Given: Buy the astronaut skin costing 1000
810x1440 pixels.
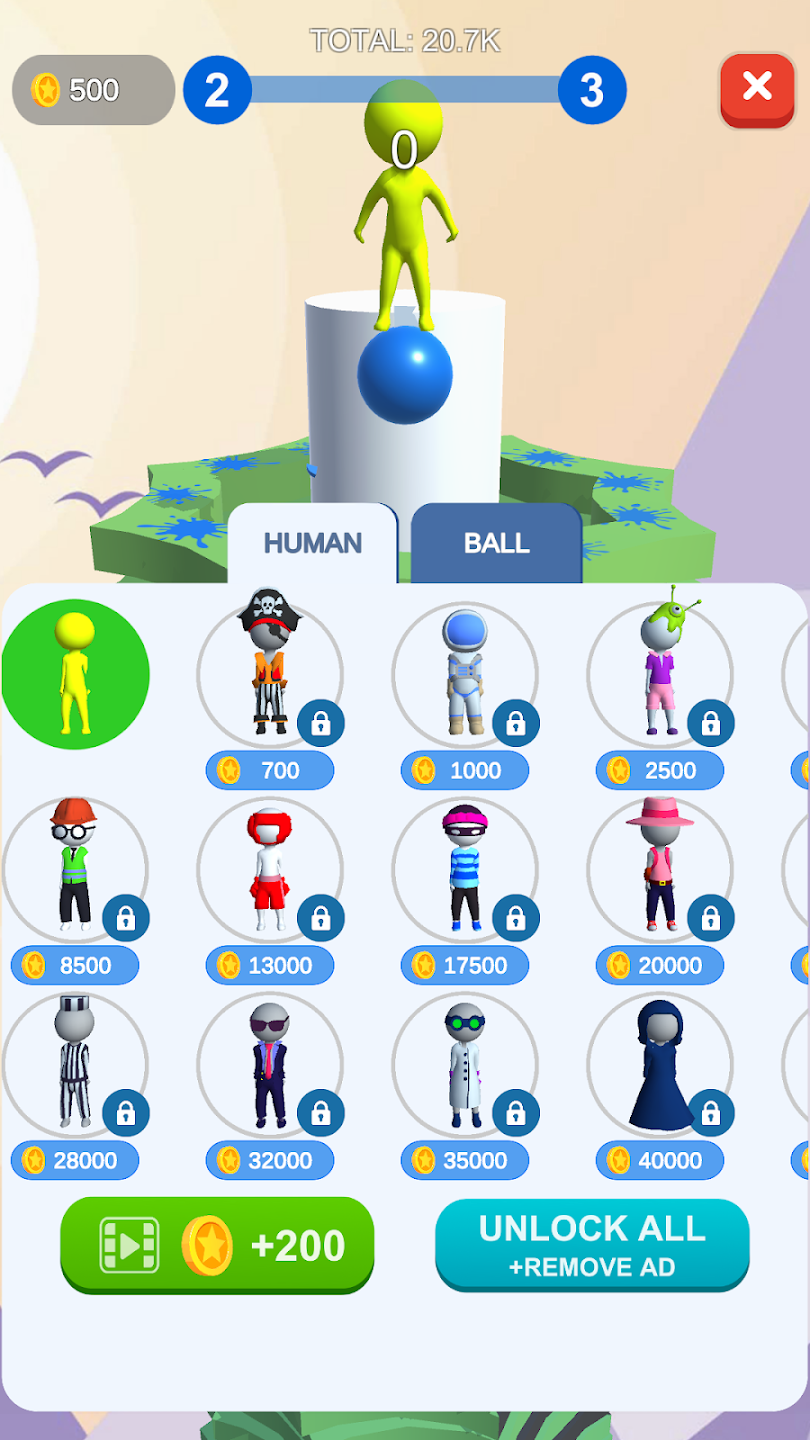Looking at the screenshot, I should 464,673.
